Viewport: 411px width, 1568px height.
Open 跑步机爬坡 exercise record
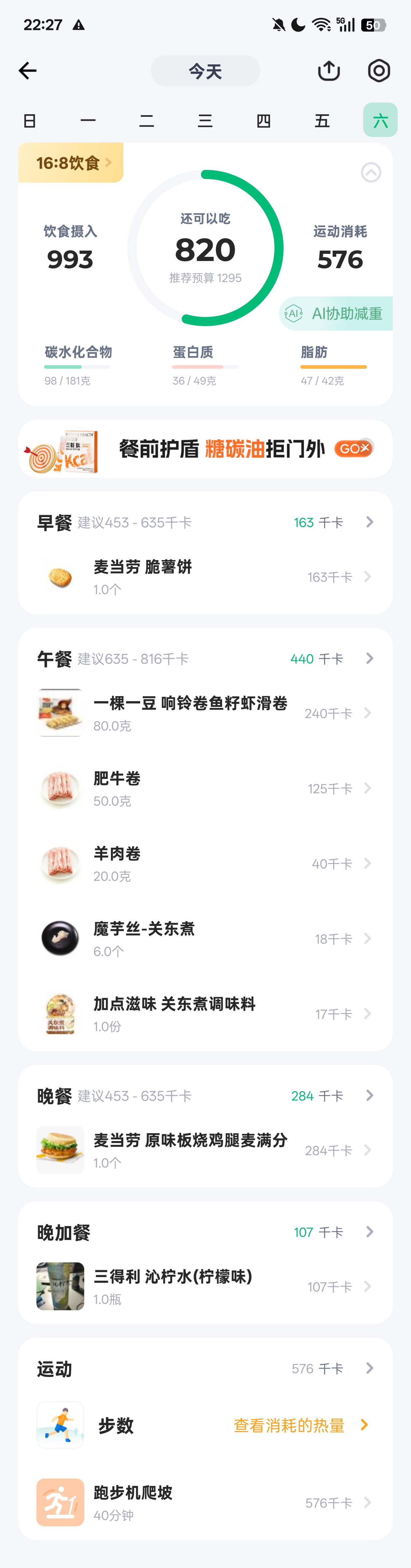coord(205,1502)
